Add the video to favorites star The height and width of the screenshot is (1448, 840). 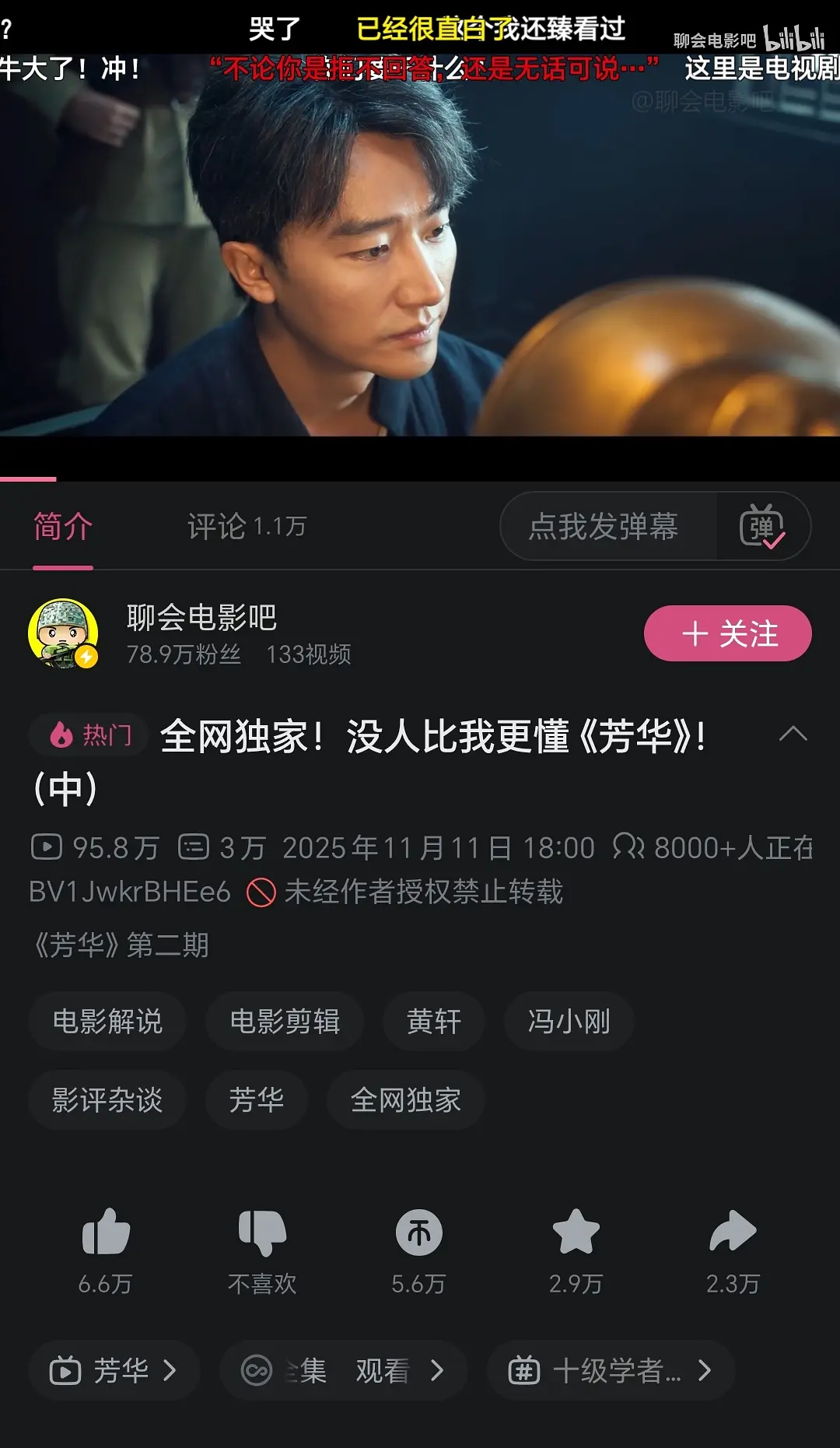coord(576,1233)
